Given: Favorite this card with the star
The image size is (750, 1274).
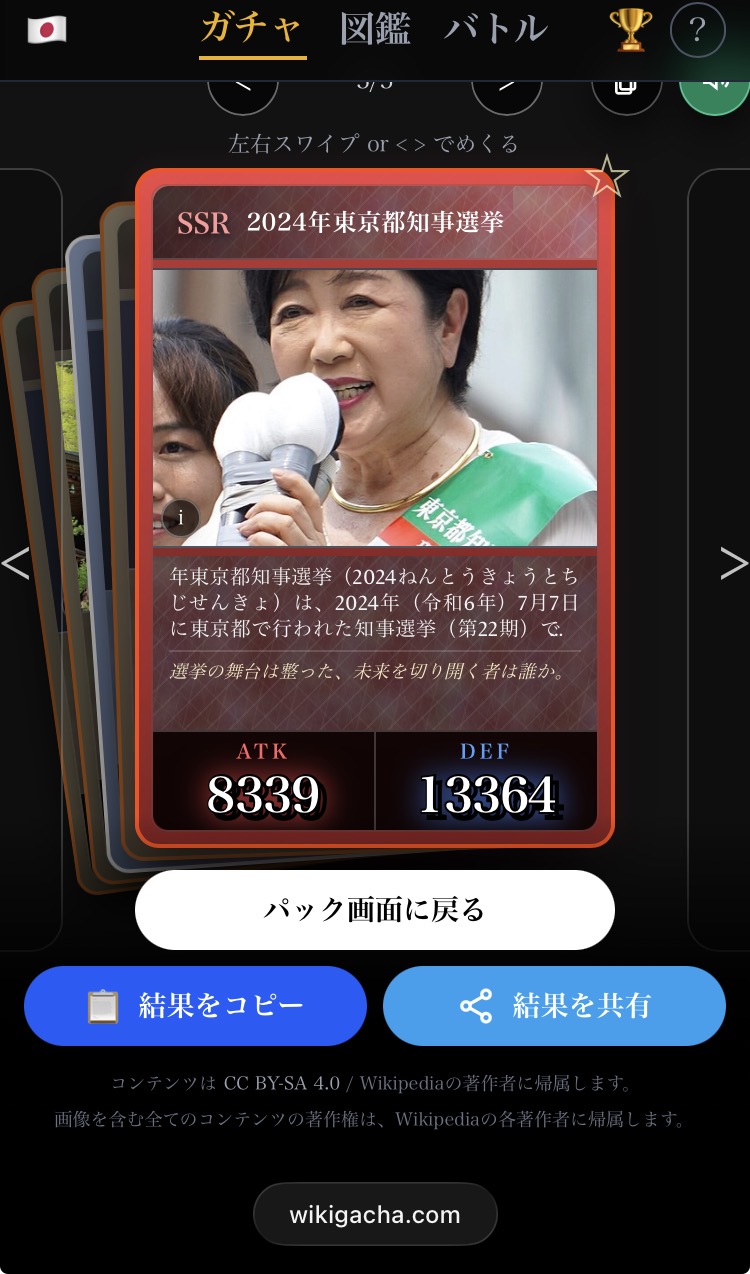Looking at the screenshot, I should [x=606, y=178].
